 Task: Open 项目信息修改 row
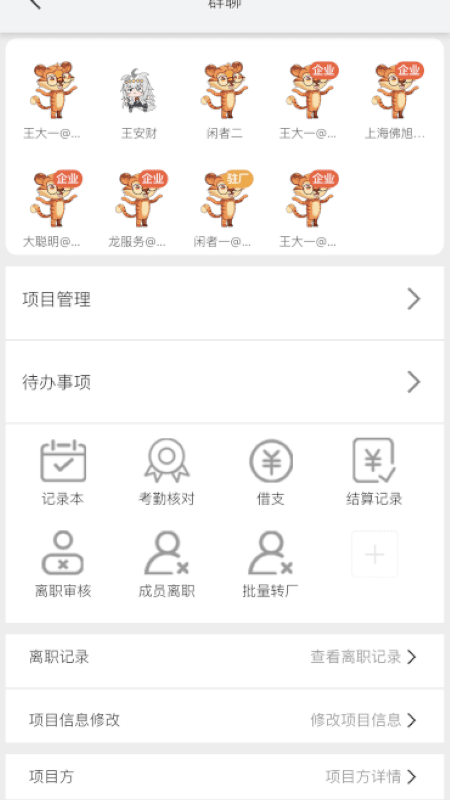coord(224,719)
